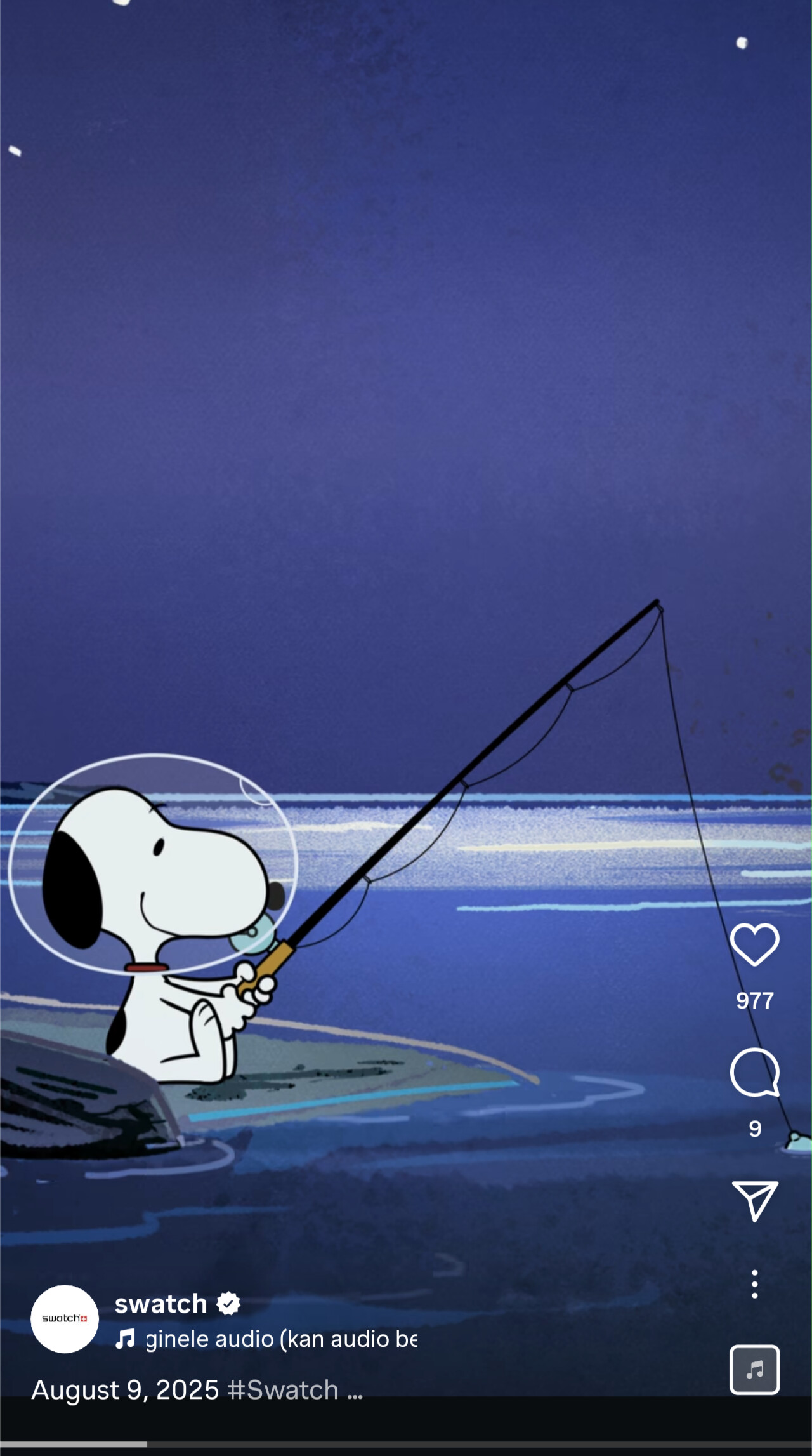The width and height of the screenshot is (812, 1456).
Task: Like this Swatch reel
Action: click(x=754, y=944)
